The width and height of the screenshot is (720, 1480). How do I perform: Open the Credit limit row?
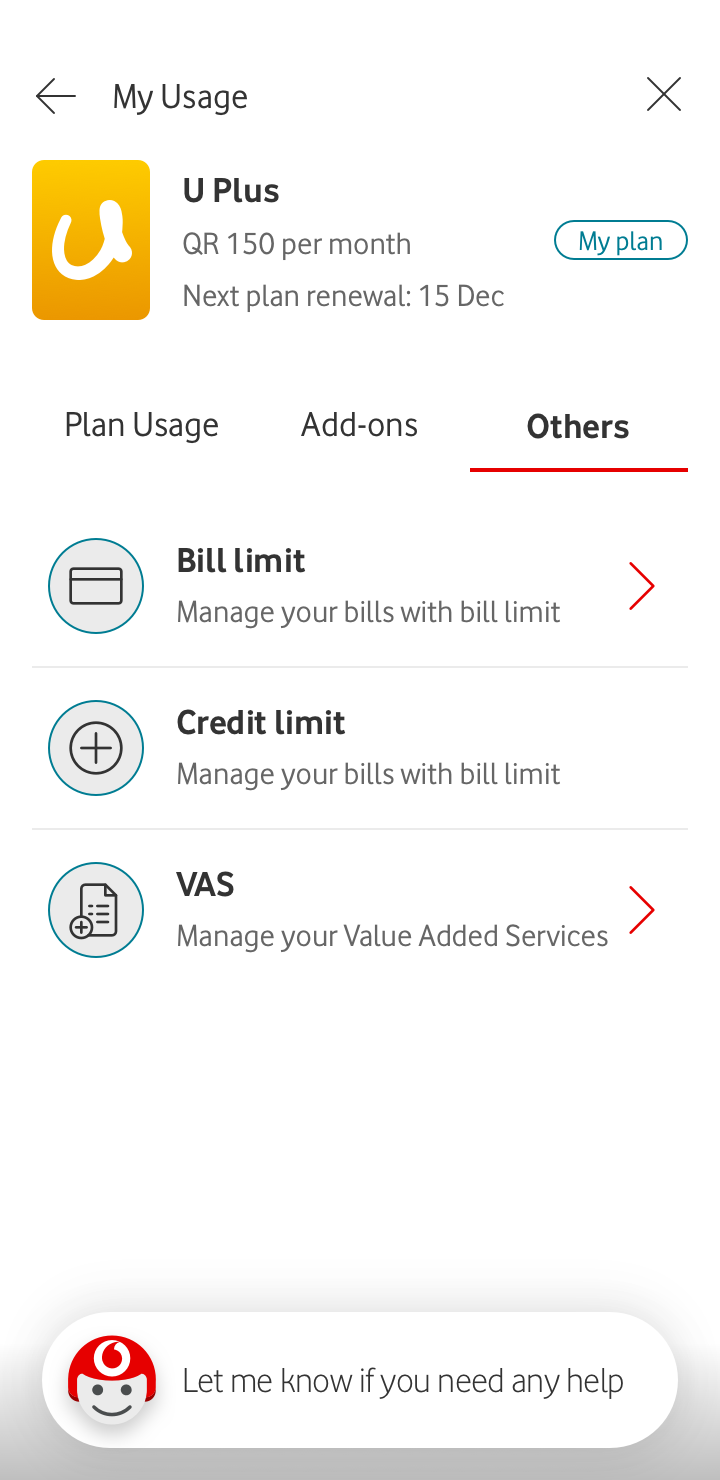(x=360, y=748)
